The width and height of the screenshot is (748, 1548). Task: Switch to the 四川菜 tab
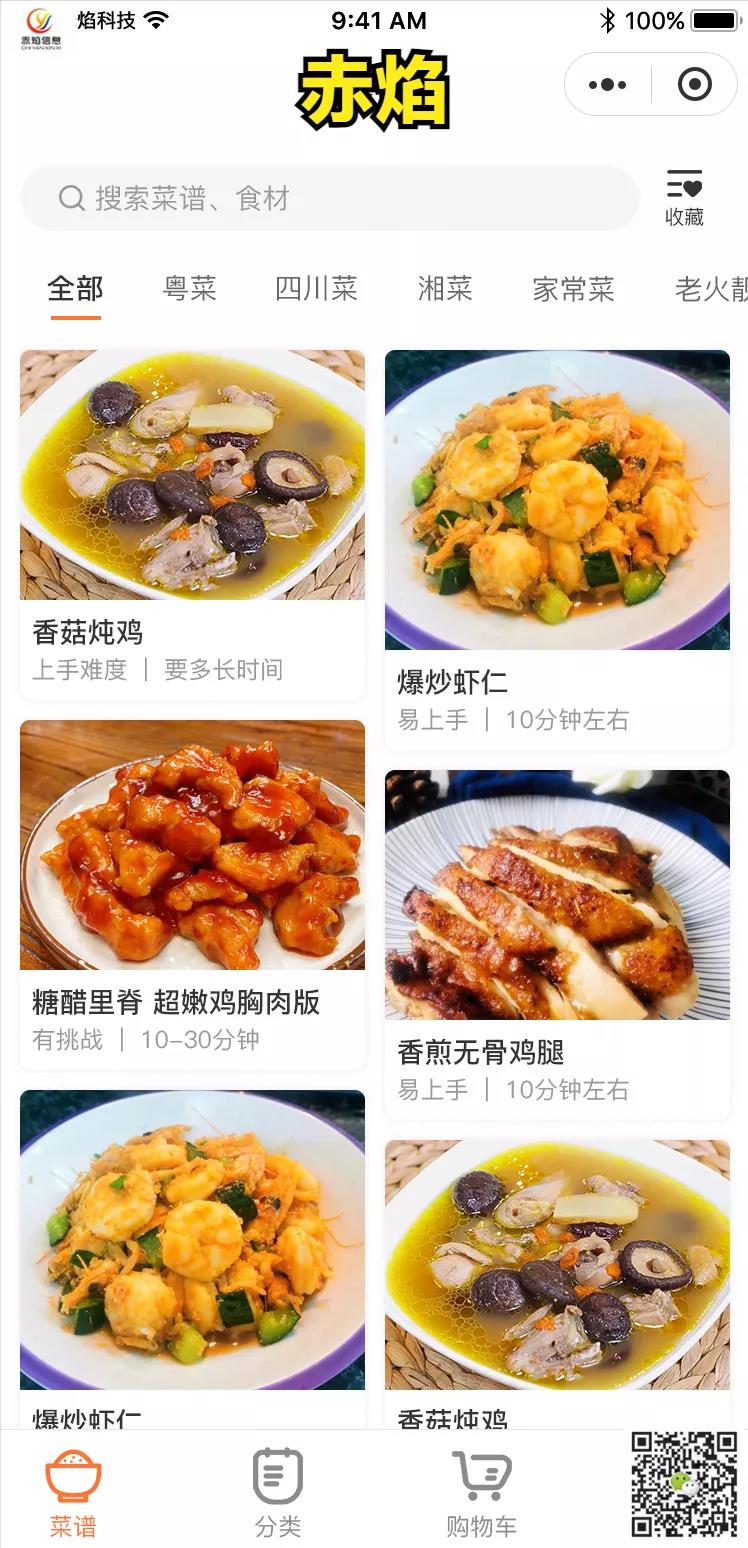pos(316,290)
